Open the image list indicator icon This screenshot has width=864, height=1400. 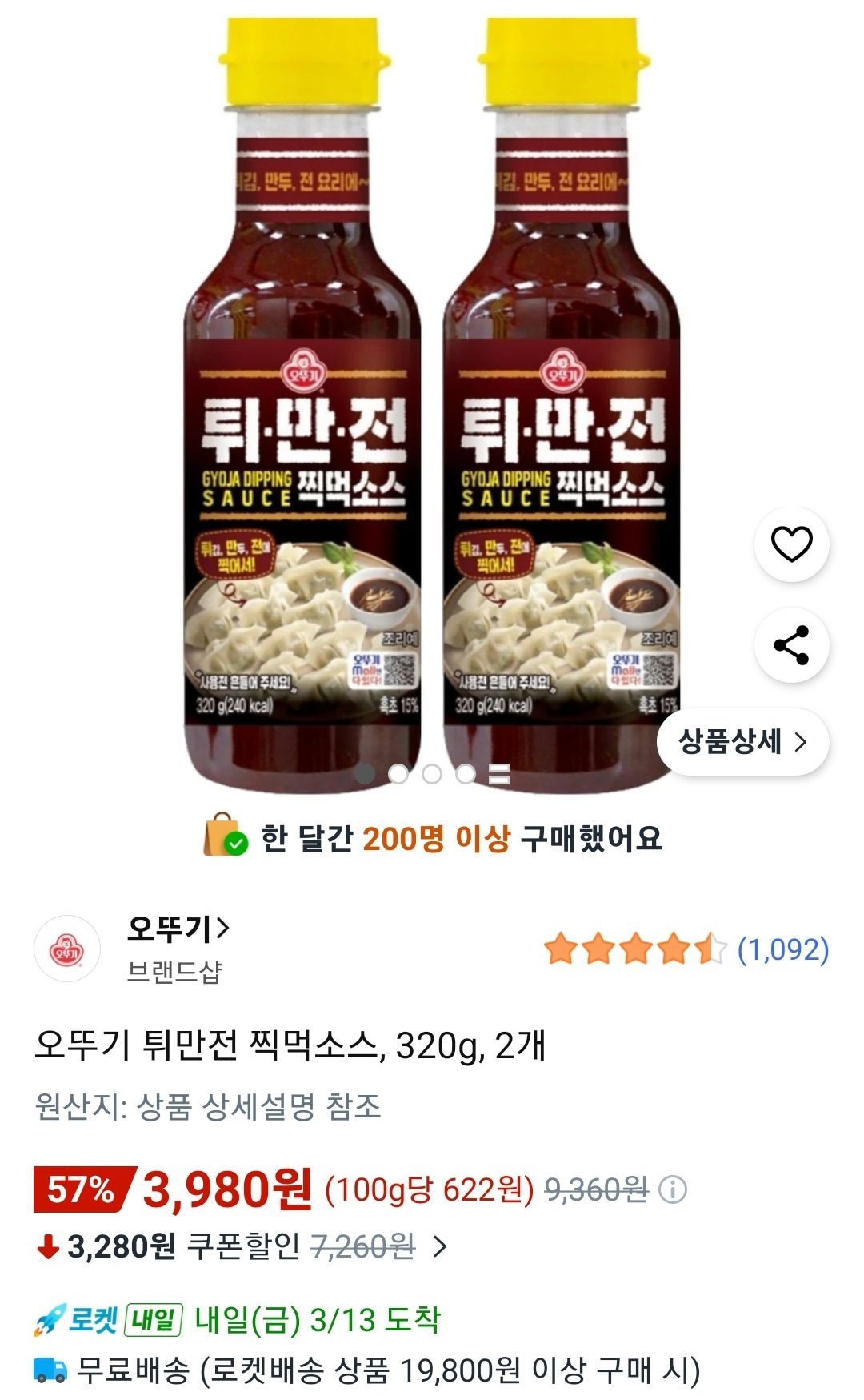(x=499, y=774)
